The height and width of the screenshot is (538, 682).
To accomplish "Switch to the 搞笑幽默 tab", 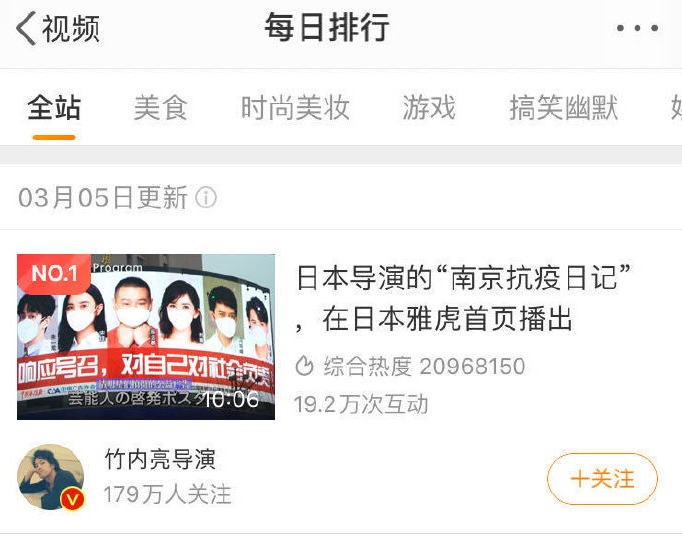I will click(x=563, y=107).
